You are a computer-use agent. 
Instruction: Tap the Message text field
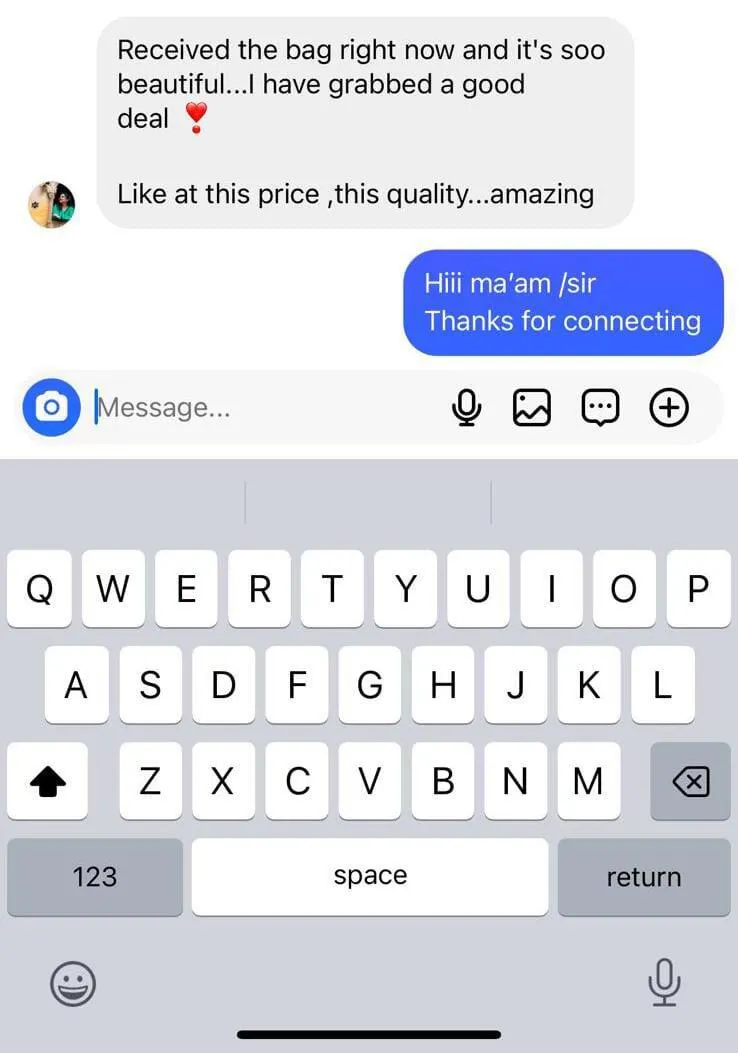tap(260, 408)
